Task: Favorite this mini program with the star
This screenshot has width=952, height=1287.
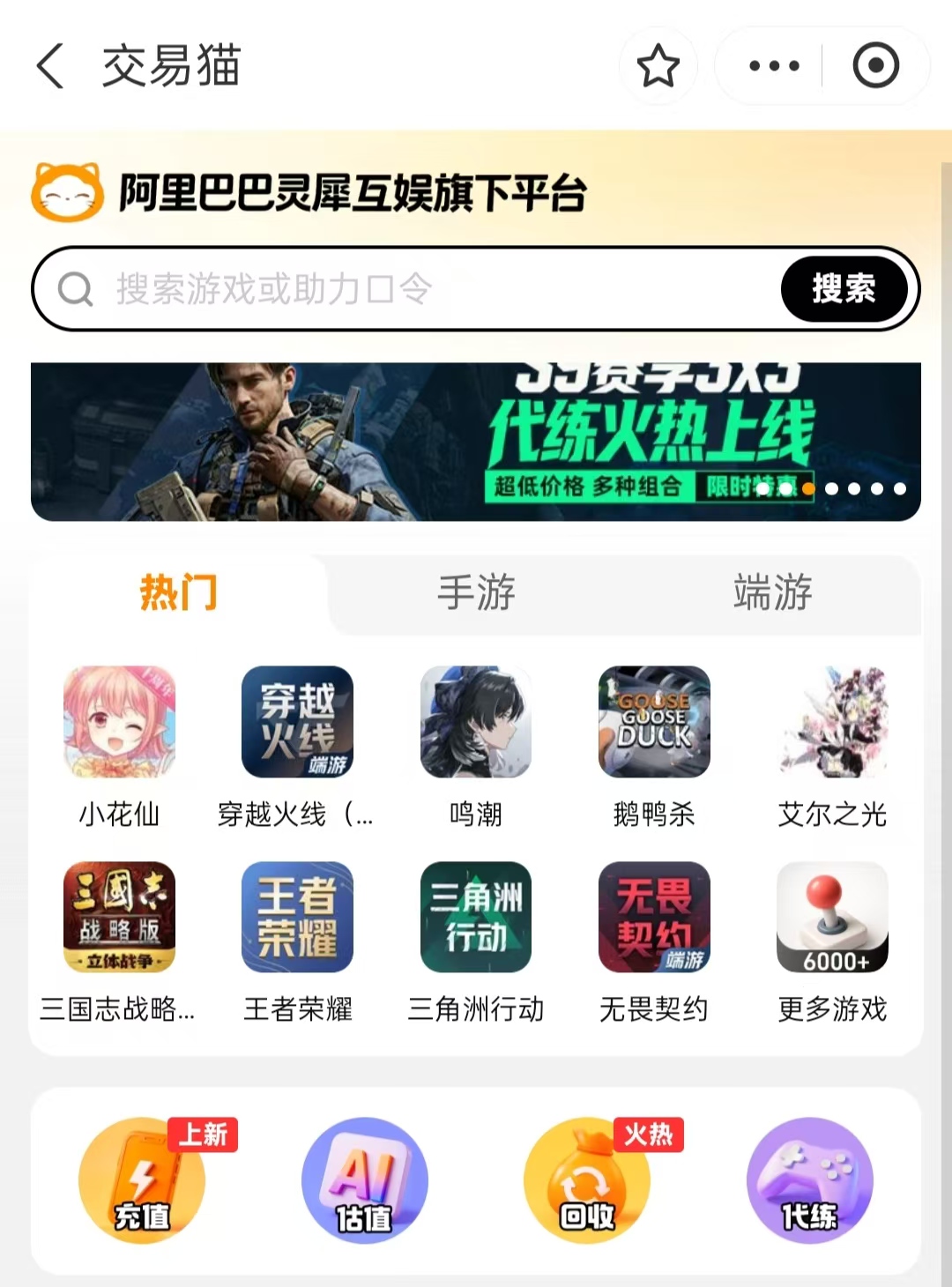Action: (658, 66)
